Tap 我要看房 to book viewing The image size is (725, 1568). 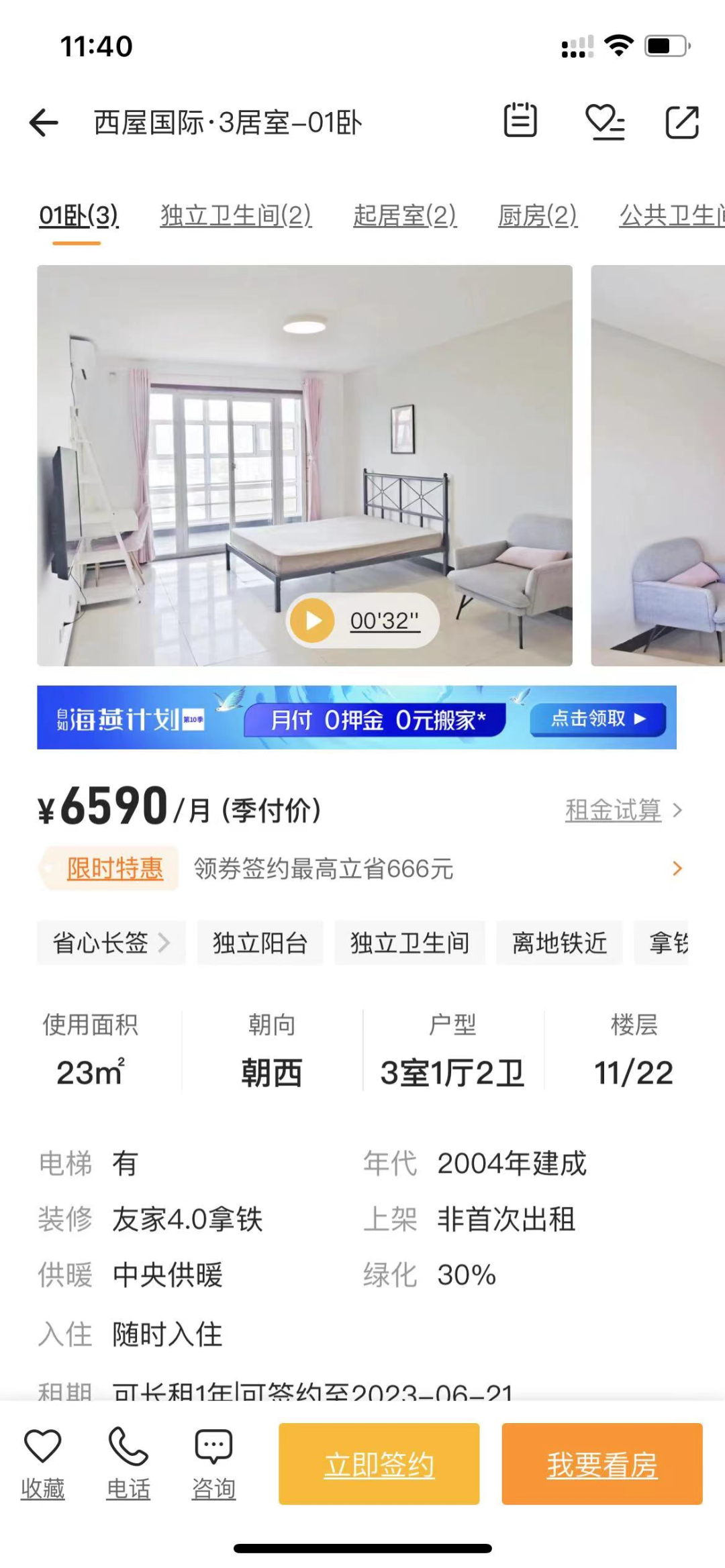click(x=601, y=1464)
